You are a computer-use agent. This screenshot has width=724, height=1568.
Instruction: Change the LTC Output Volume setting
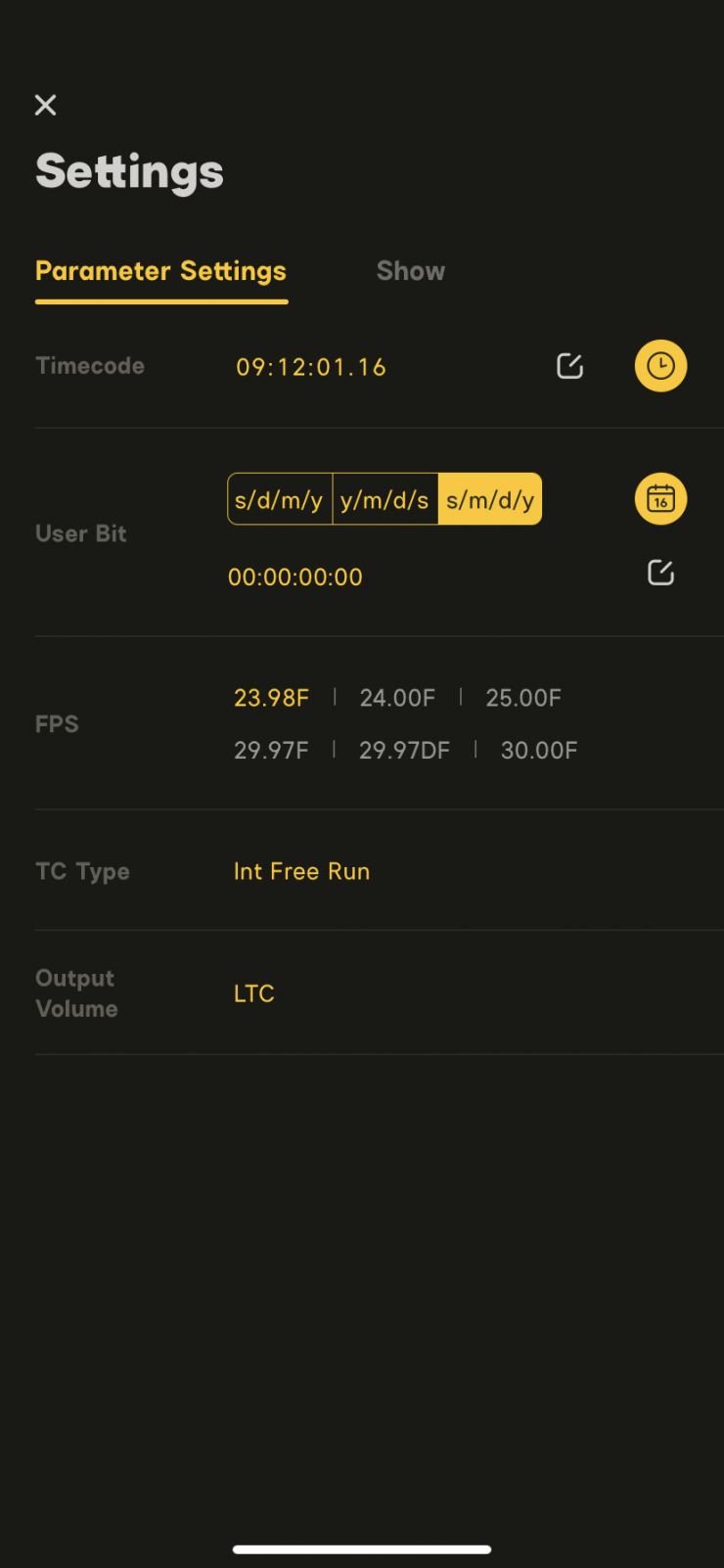[x=254, y=993]
